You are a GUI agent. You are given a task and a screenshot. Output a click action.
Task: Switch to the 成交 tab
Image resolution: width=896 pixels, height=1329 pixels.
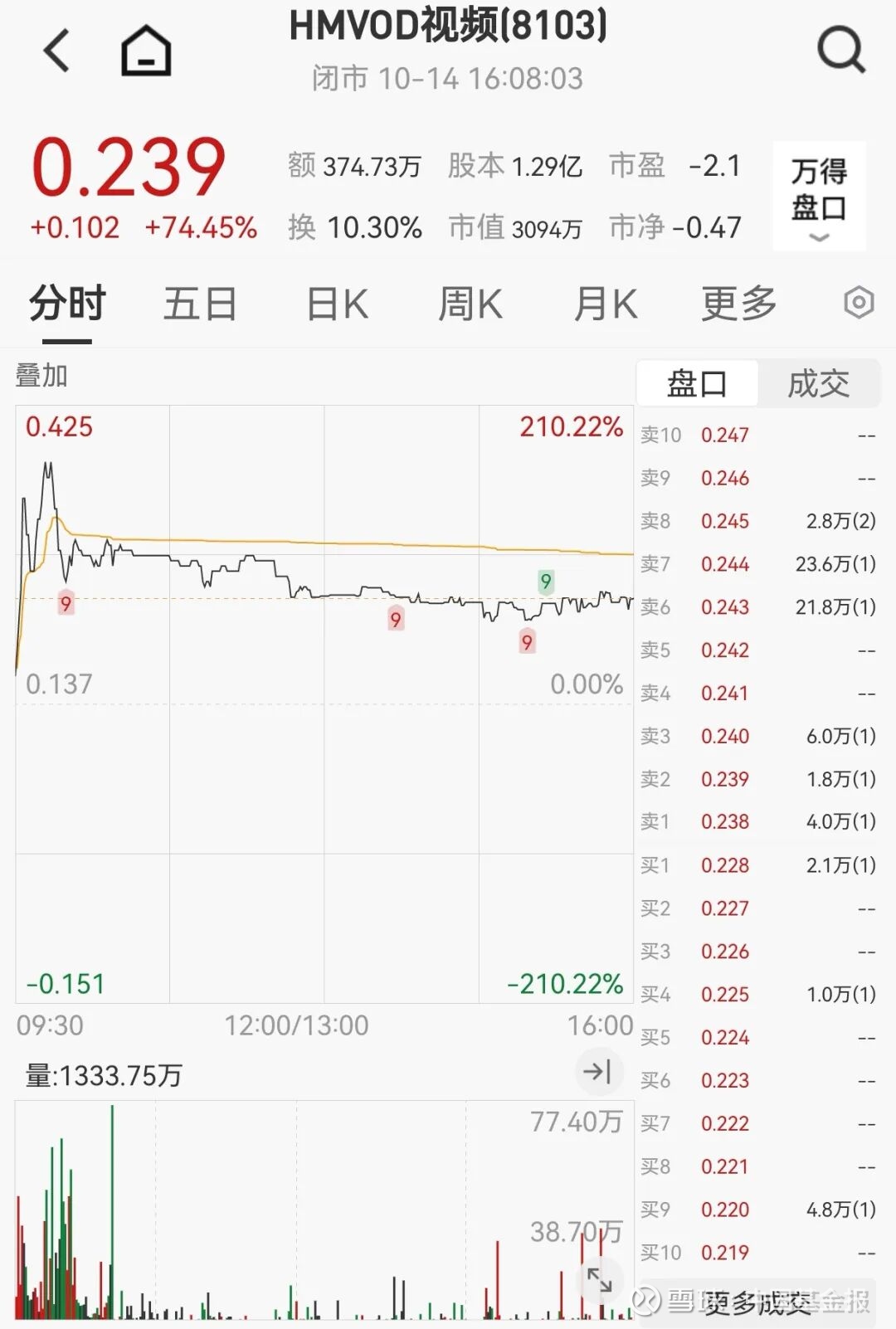tap(818, 384)
